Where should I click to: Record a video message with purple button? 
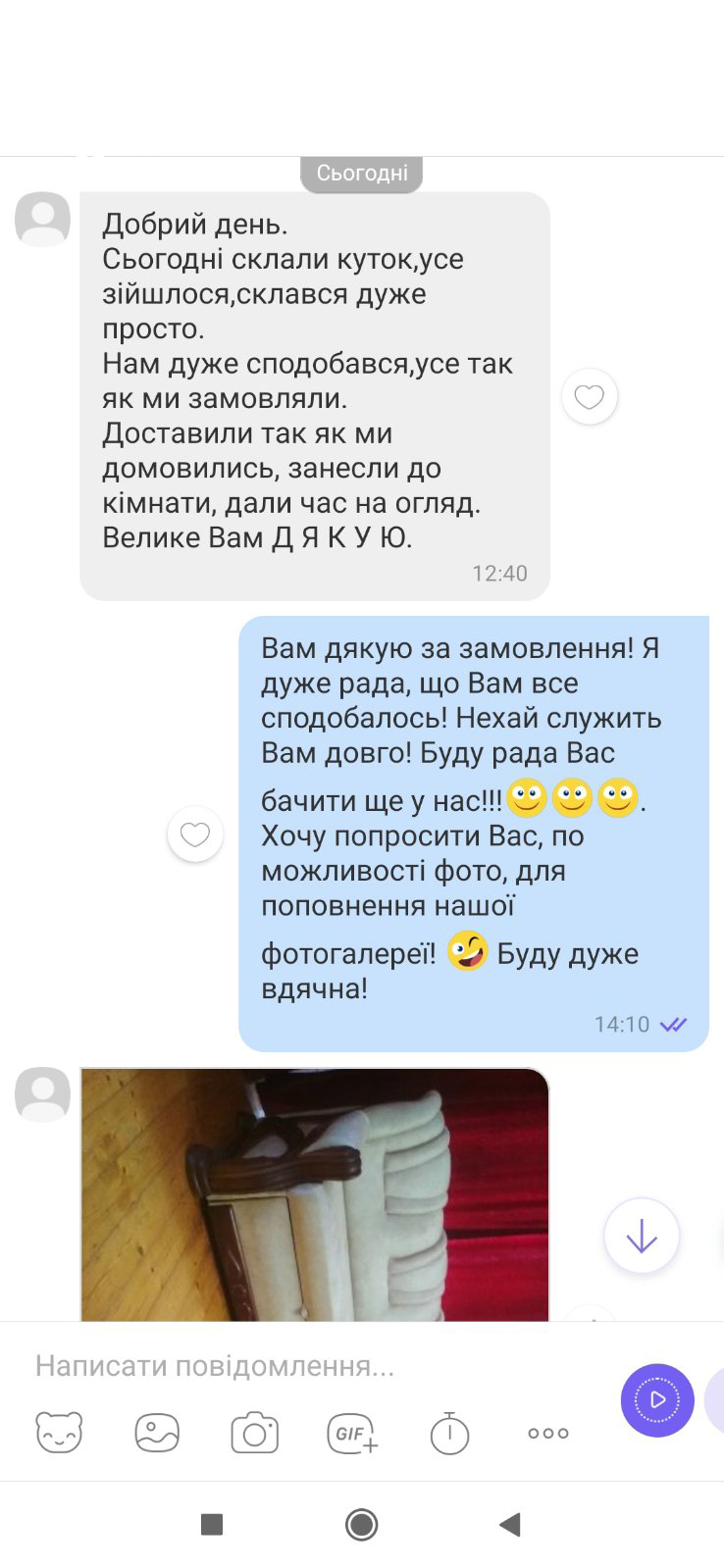pyautogui.click(x=657, y=1400)
